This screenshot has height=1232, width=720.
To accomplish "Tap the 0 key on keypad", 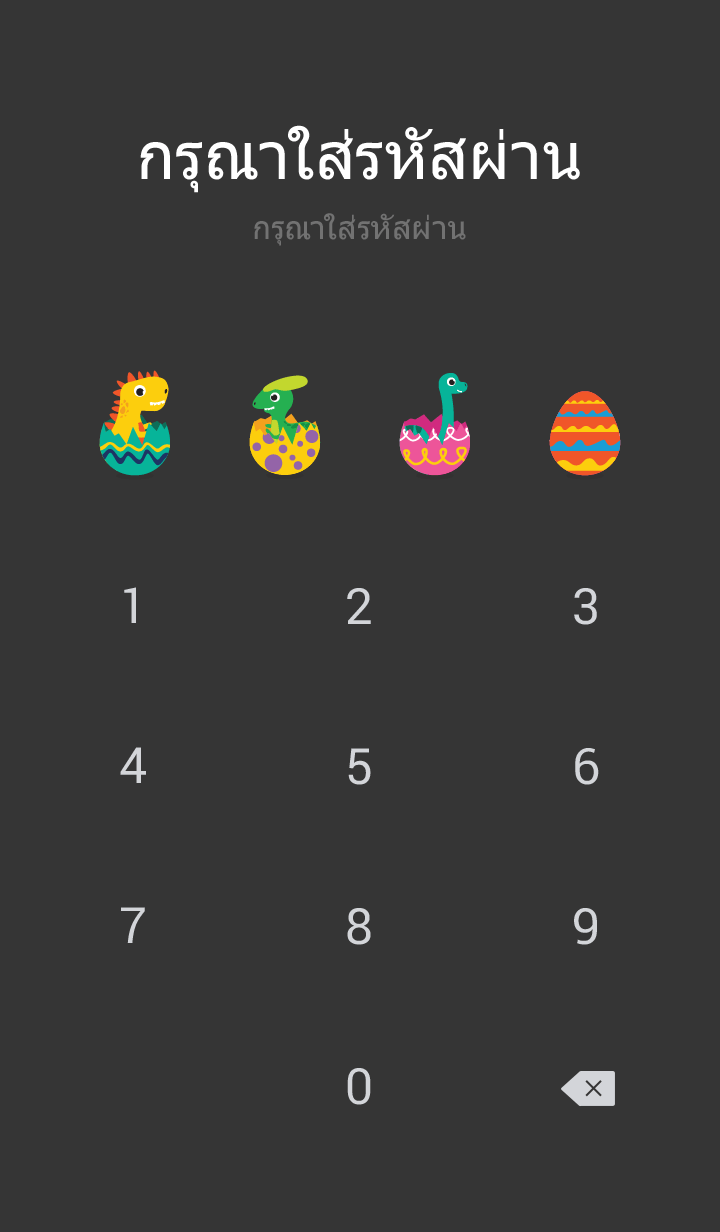I will click(359, 1087).
